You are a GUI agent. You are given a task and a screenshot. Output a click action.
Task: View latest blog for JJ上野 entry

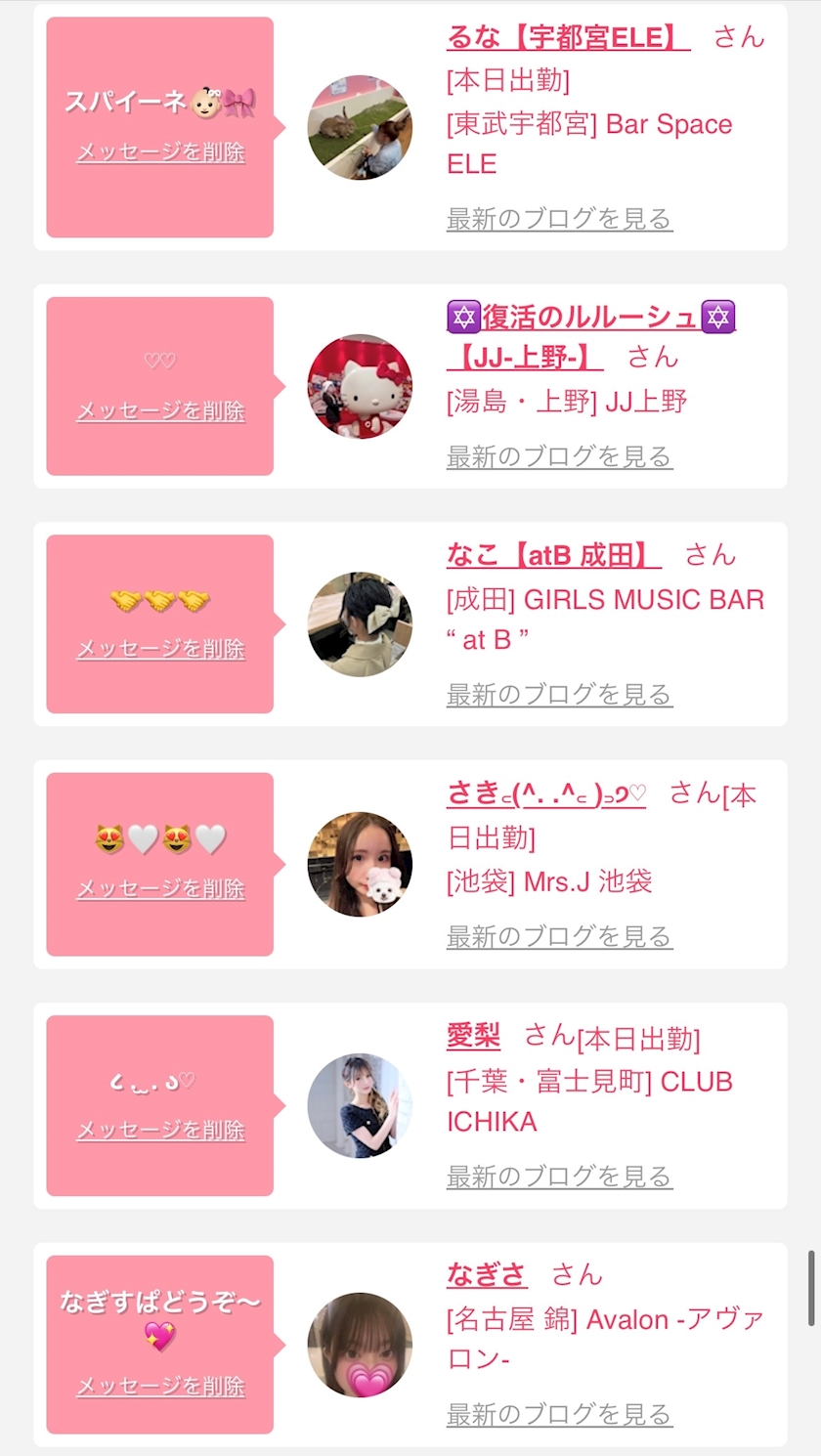[559, 456]
